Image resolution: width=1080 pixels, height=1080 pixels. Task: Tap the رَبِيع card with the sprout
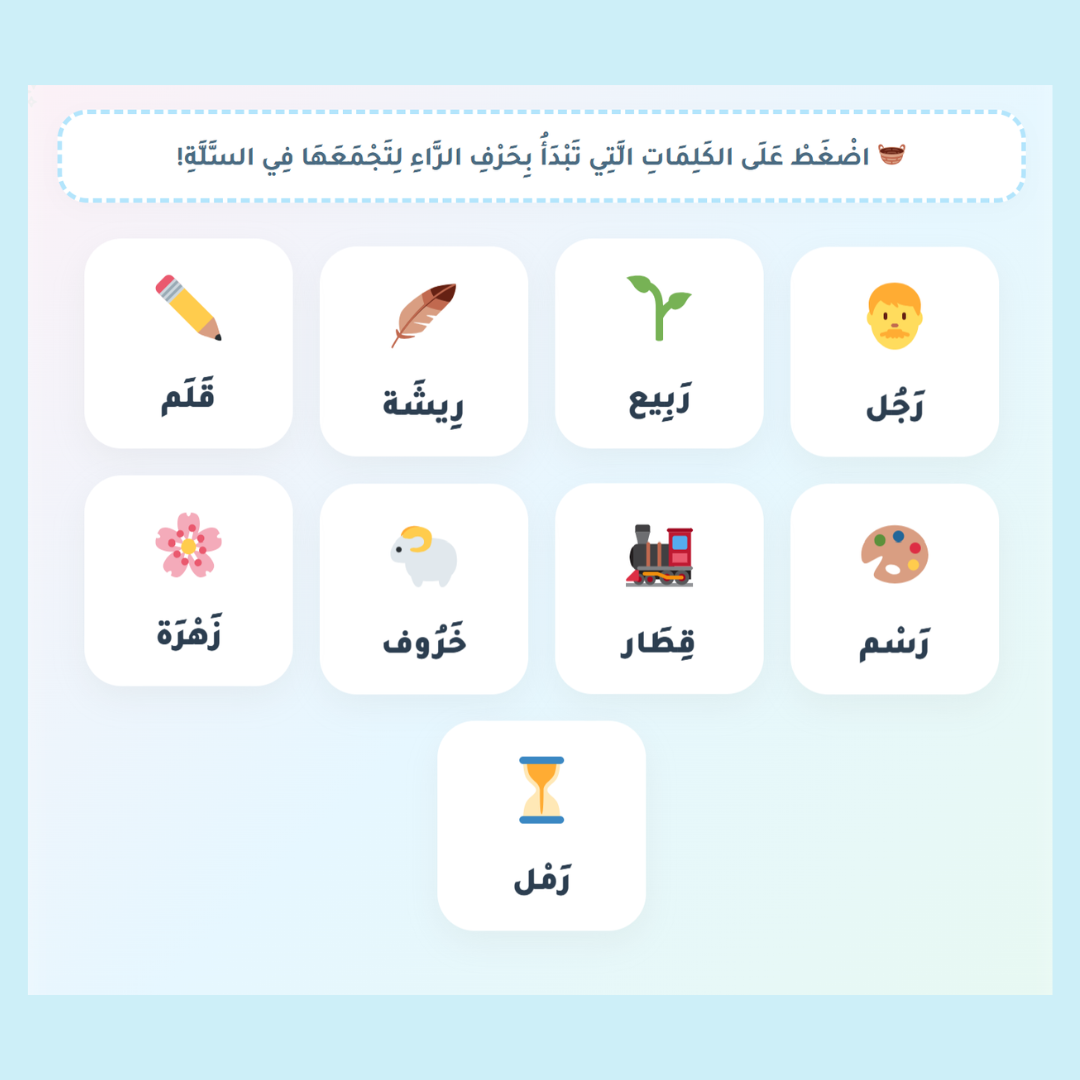pos(659,344)
